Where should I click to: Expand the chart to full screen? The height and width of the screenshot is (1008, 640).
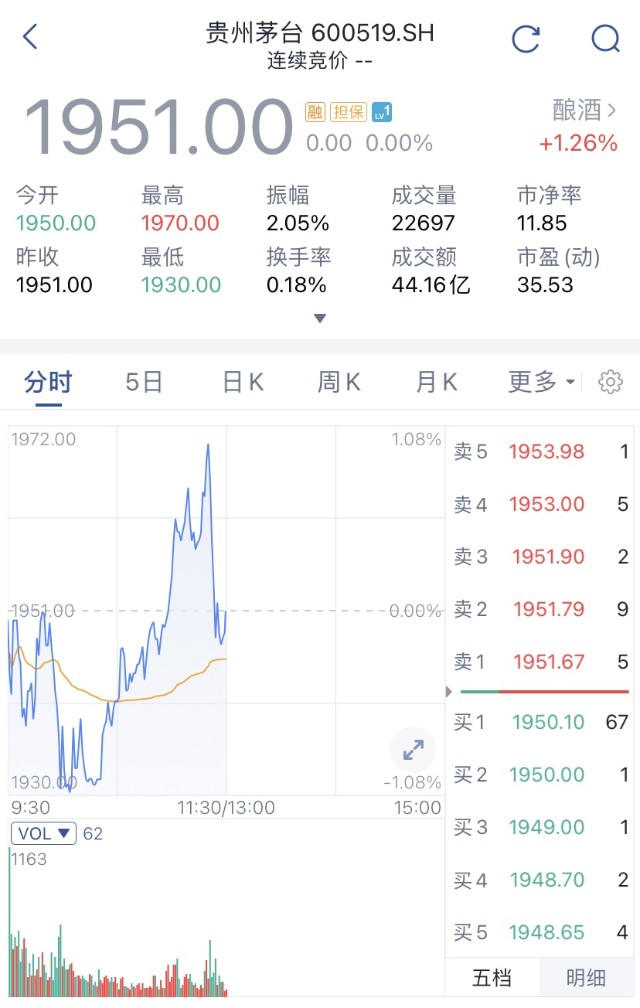(413, 749)
